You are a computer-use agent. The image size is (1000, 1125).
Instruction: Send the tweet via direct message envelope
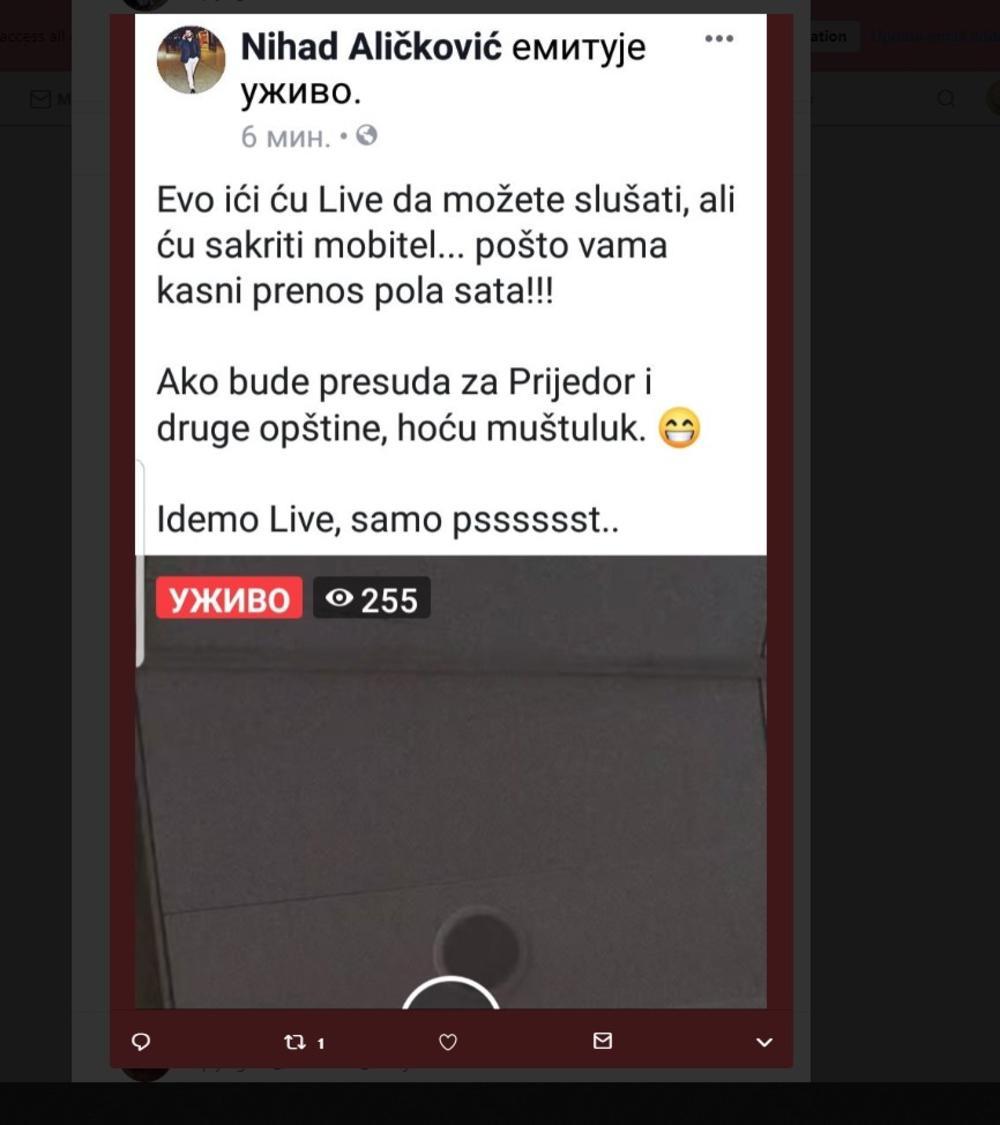tap(602, 1041)
